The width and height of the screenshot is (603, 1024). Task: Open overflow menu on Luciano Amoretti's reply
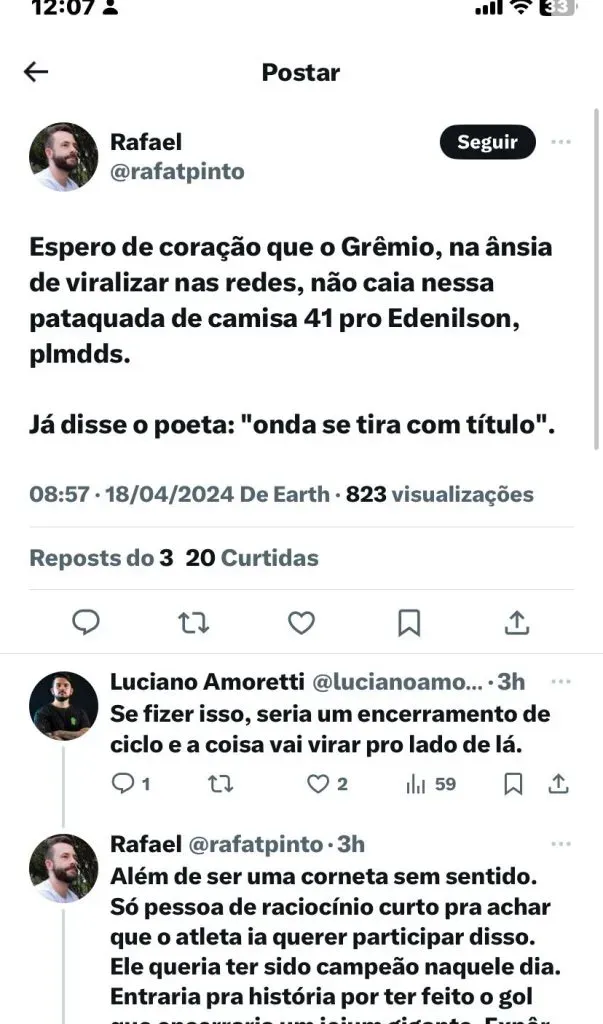(561, 682)
